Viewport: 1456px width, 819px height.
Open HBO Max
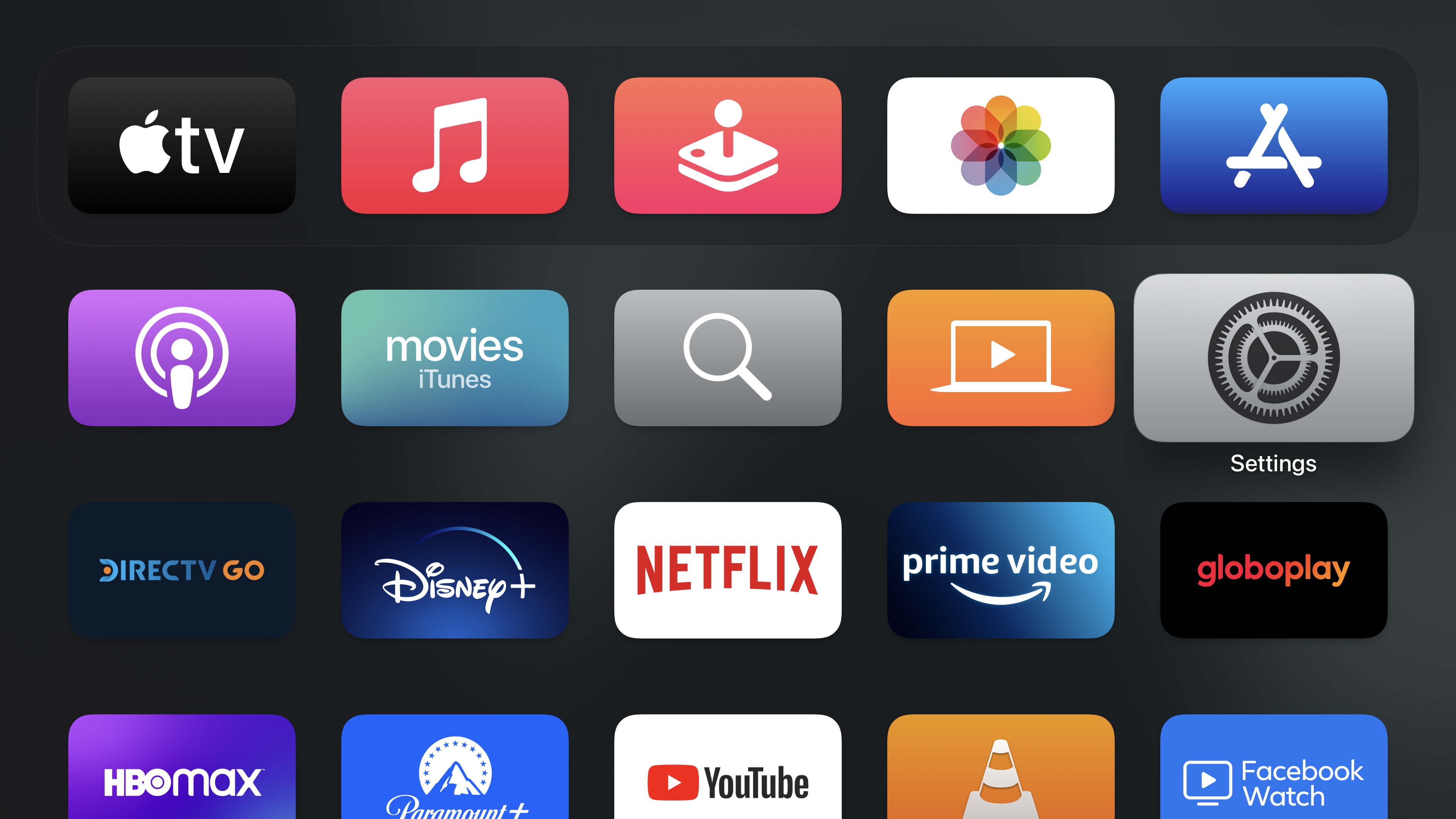(x=182, y=774)
